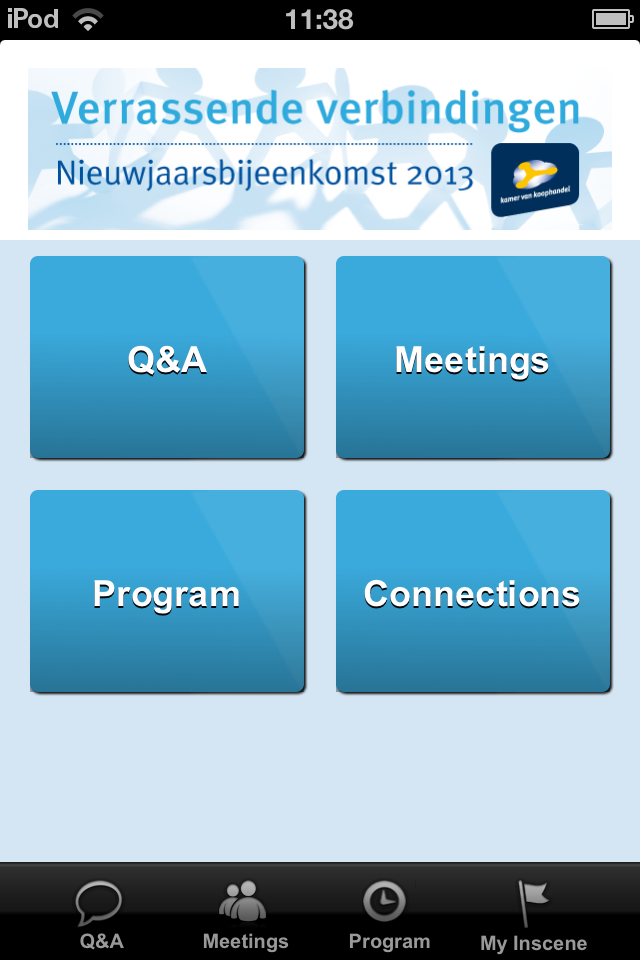This screenshot has height=960, width=640.
Task: Open the Connections tile
Action: (x=472, y=592)
